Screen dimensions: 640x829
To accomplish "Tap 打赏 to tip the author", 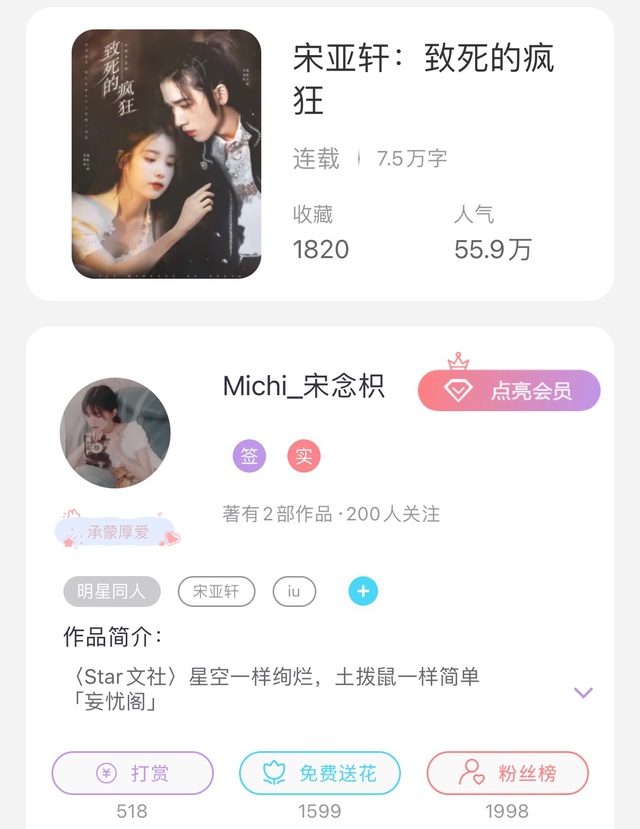I will [133, 773].
